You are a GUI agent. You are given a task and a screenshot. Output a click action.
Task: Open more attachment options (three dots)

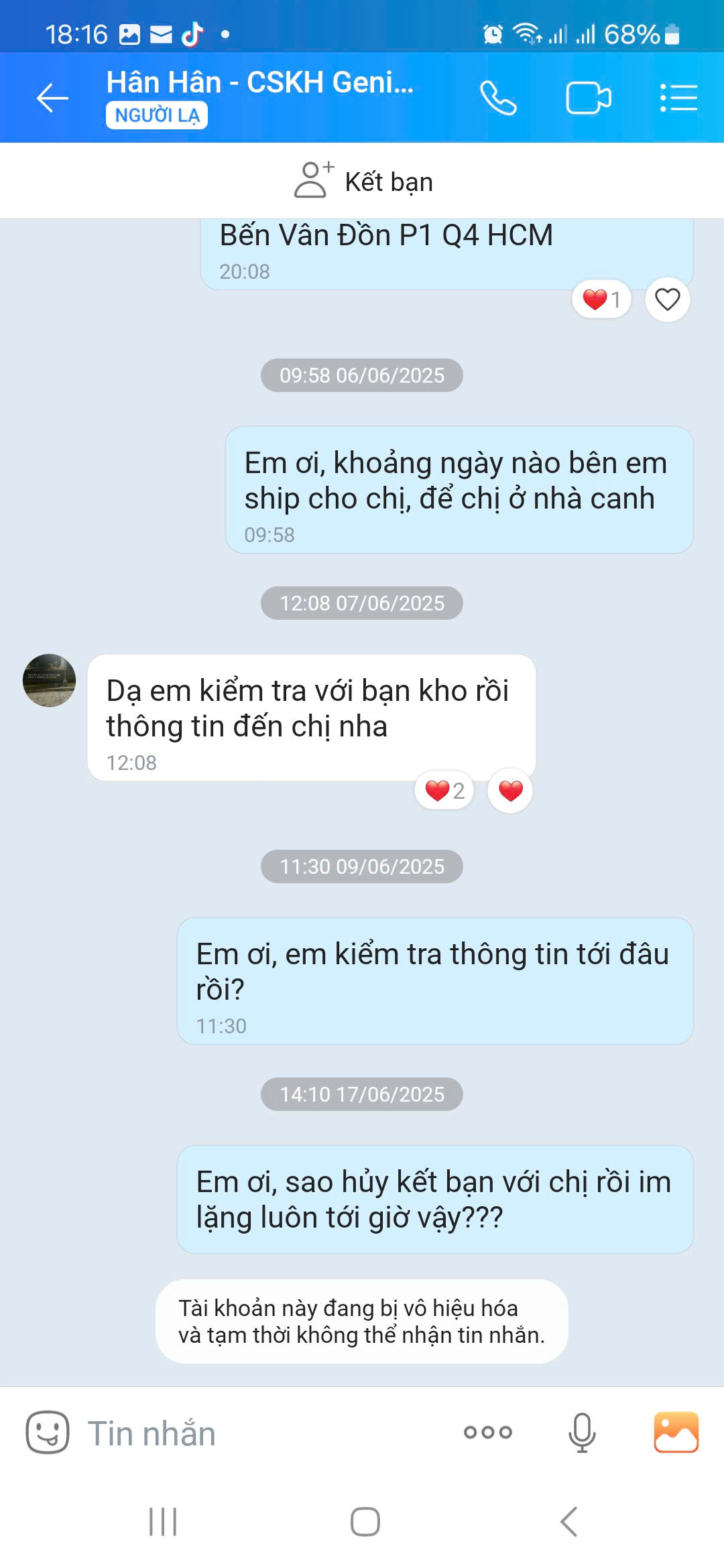(x=487, y=1433)
